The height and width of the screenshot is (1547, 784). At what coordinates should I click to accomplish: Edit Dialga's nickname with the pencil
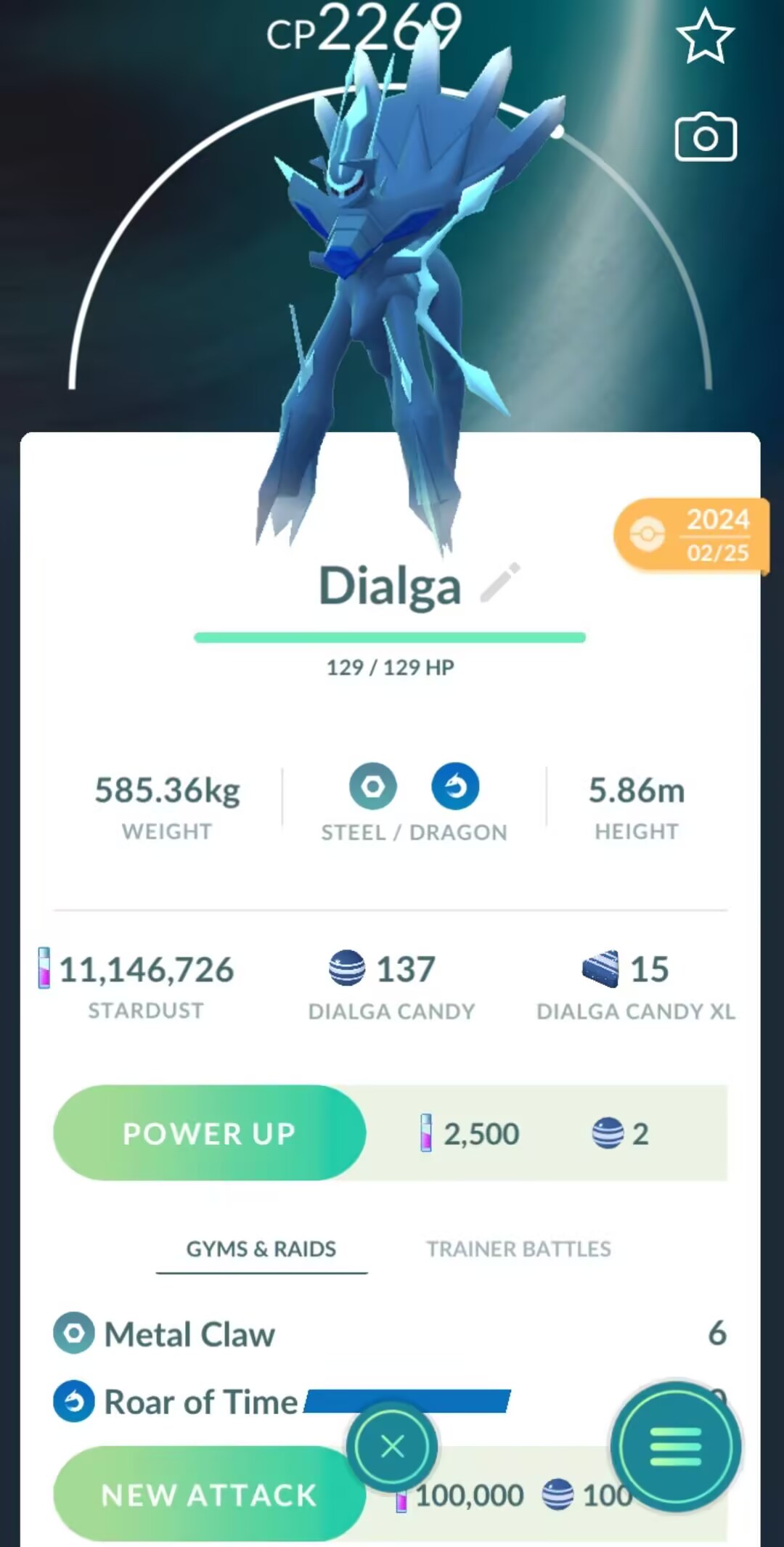[x=500, y=582]
